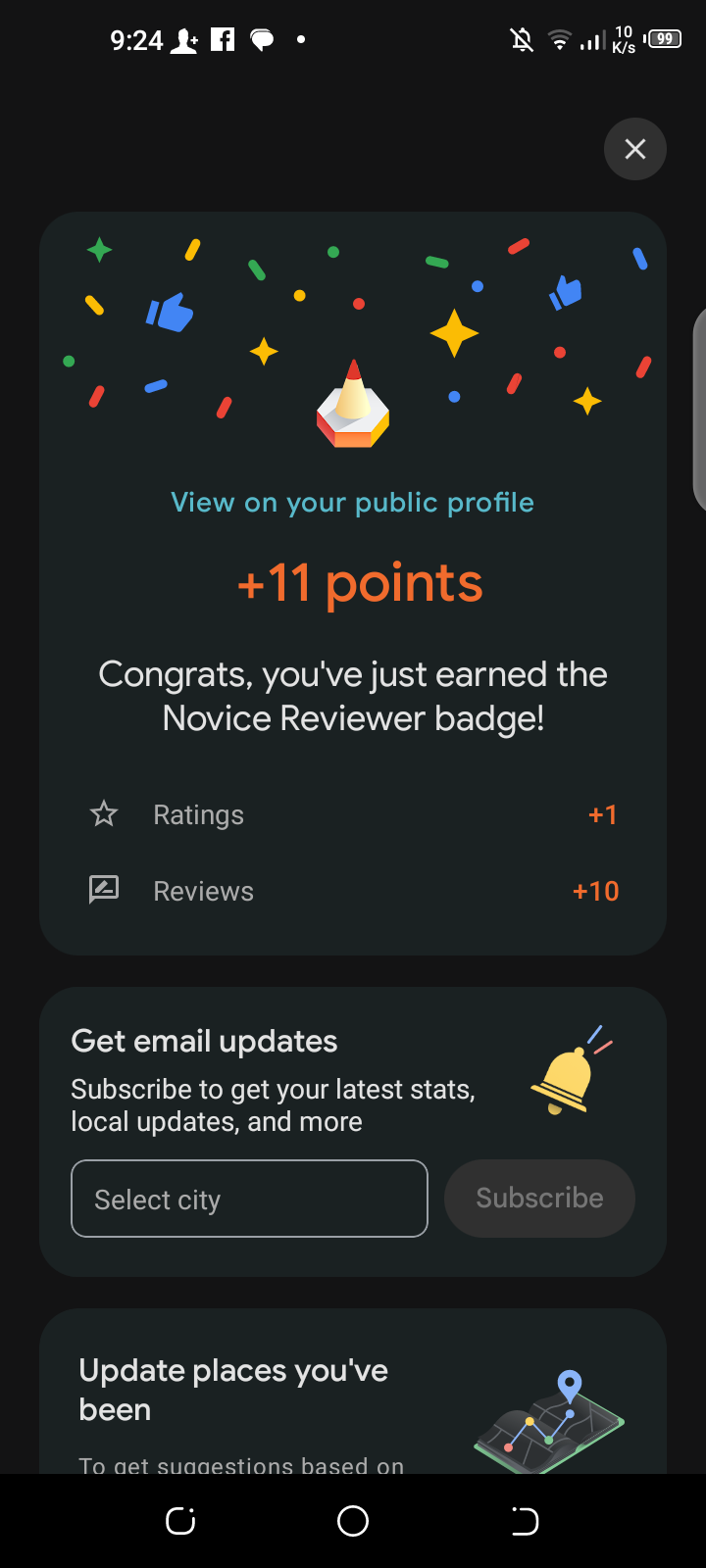Viewport: 706px width, 1568px height.
Task: Tap the Subscribe button for email updates
Action: [539, 1199]
